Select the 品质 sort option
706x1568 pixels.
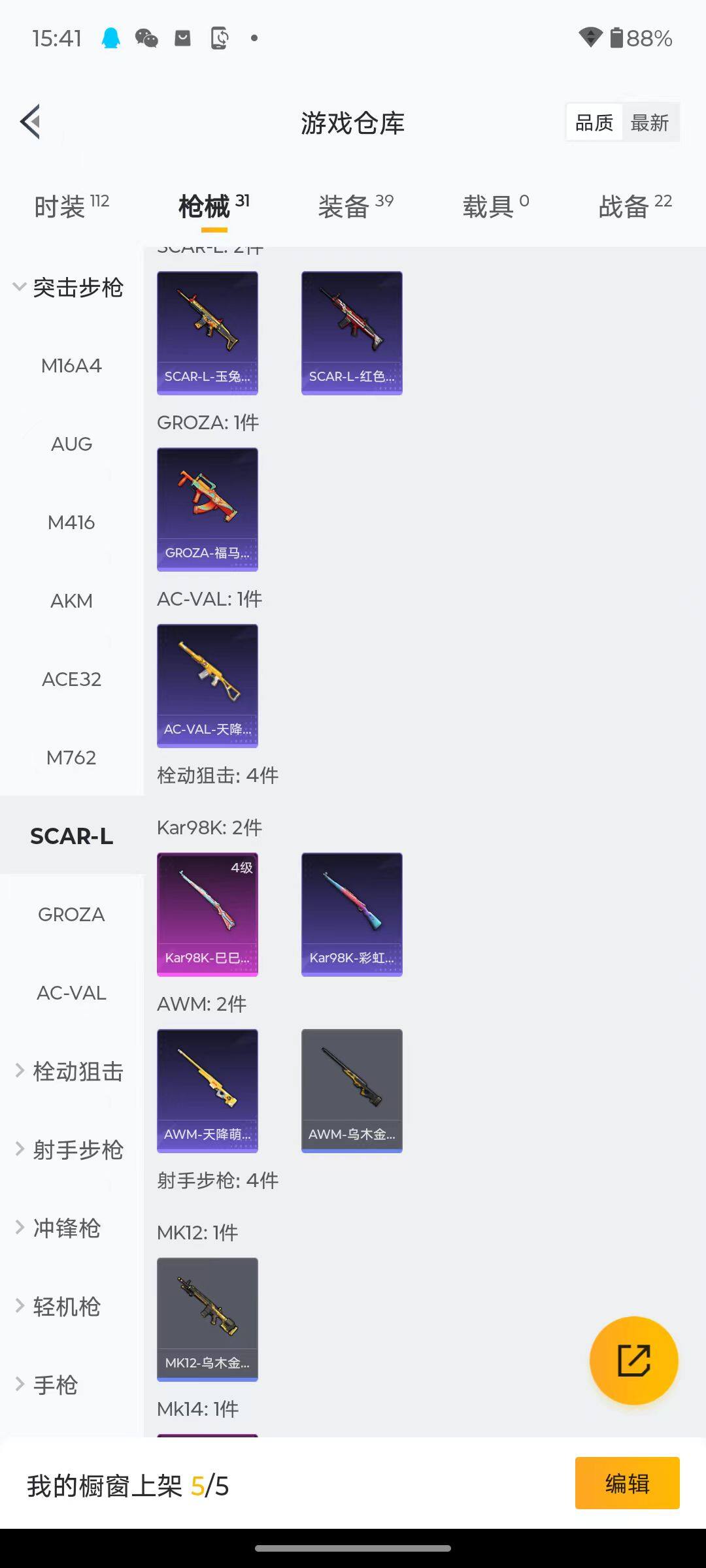pyautogui.click(x=593, y=122)
